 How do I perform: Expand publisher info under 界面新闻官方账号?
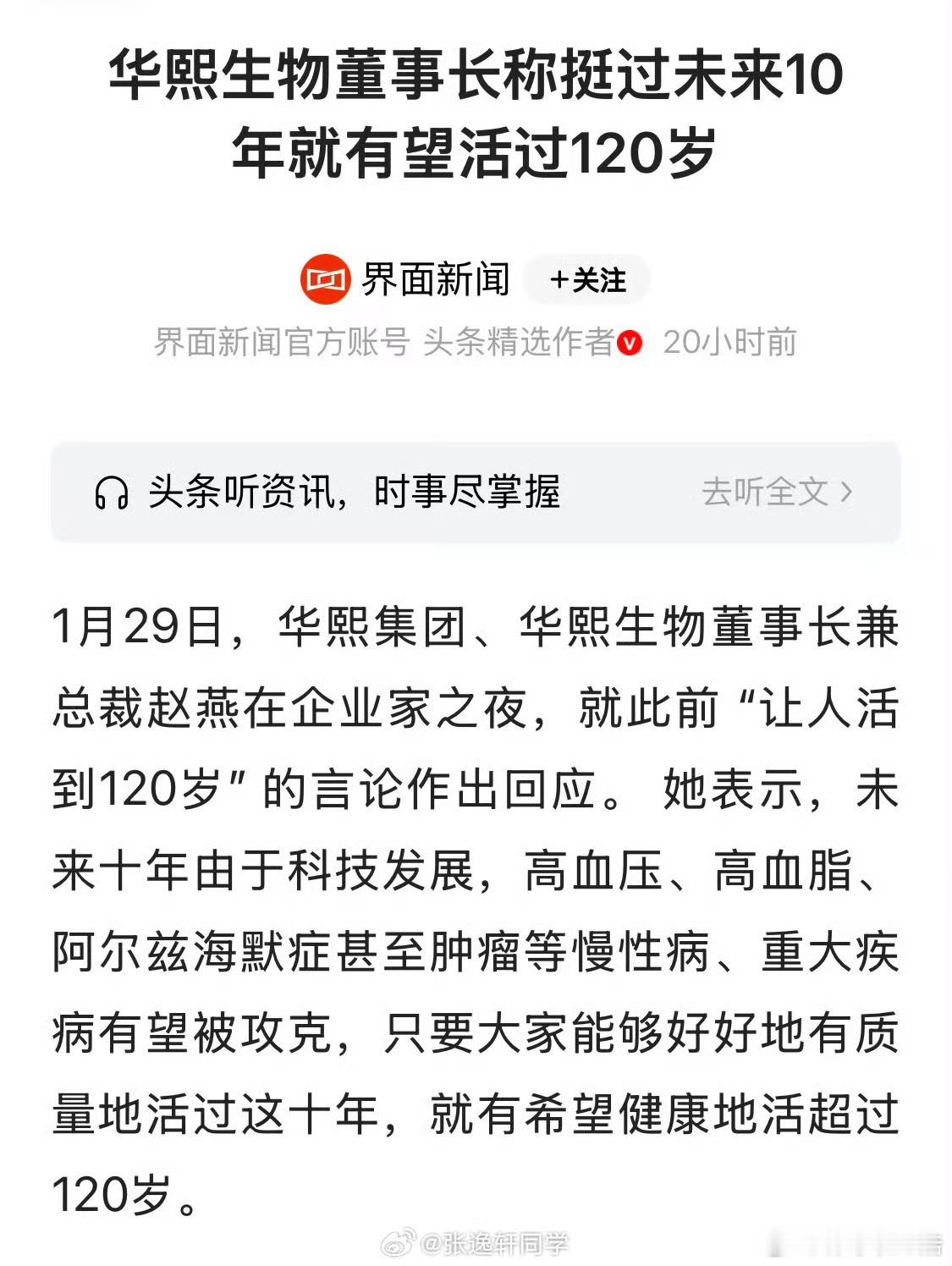tap(279, 341)
